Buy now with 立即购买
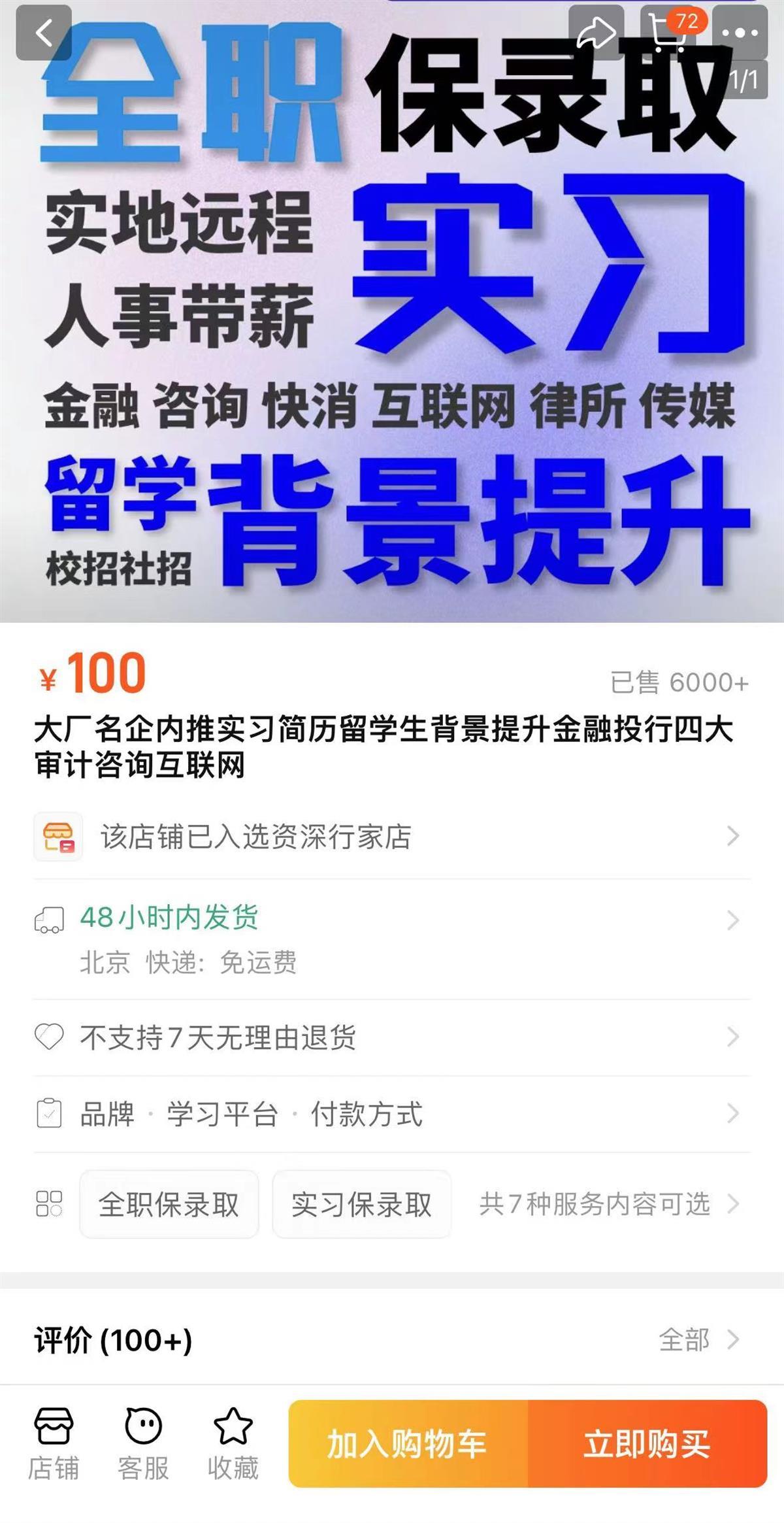 pos(647,1444)
